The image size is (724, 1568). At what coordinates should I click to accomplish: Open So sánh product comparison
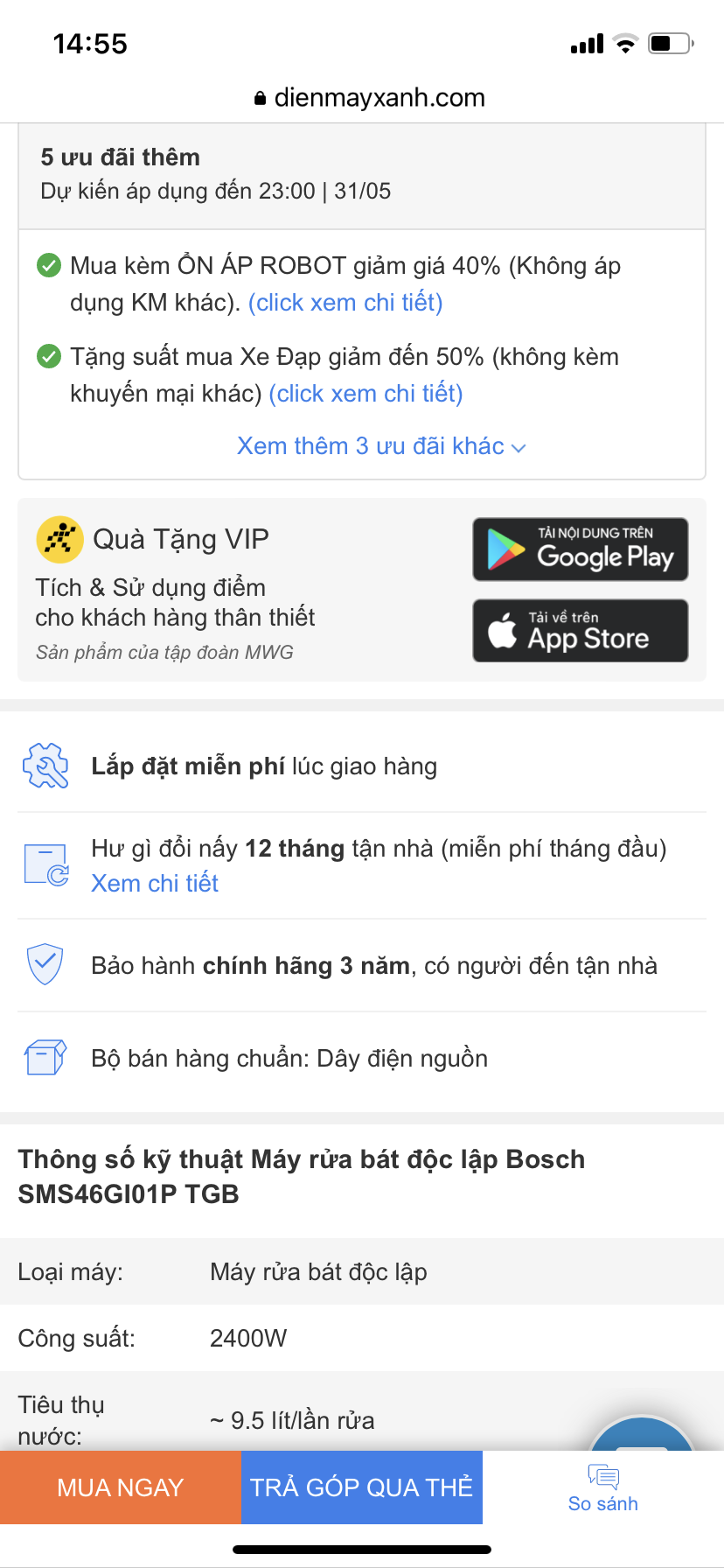coord(602,1488)
